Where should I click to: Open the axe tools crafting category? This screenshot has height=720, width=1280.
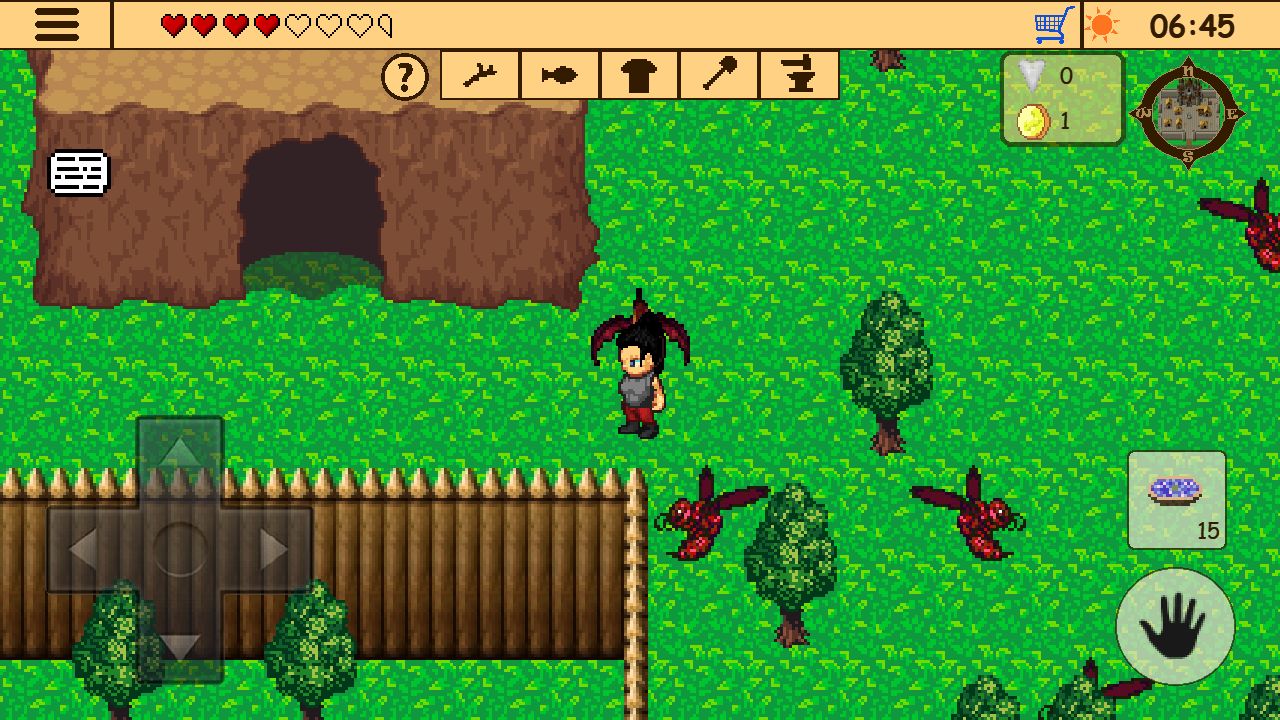(x=719, y=76)
